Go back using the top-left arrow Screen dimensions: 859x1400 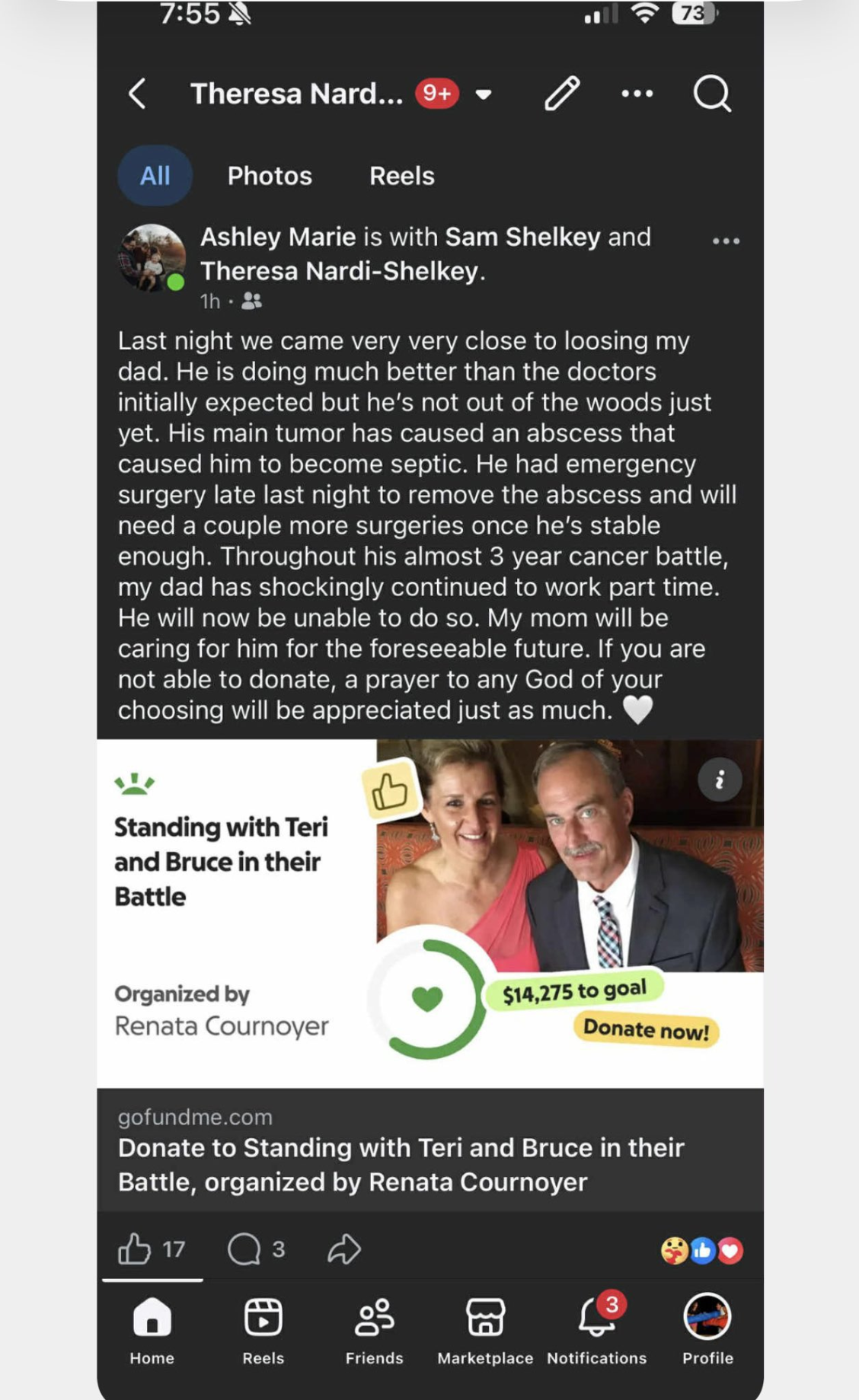pyautogui.click(x=138, y=94)
